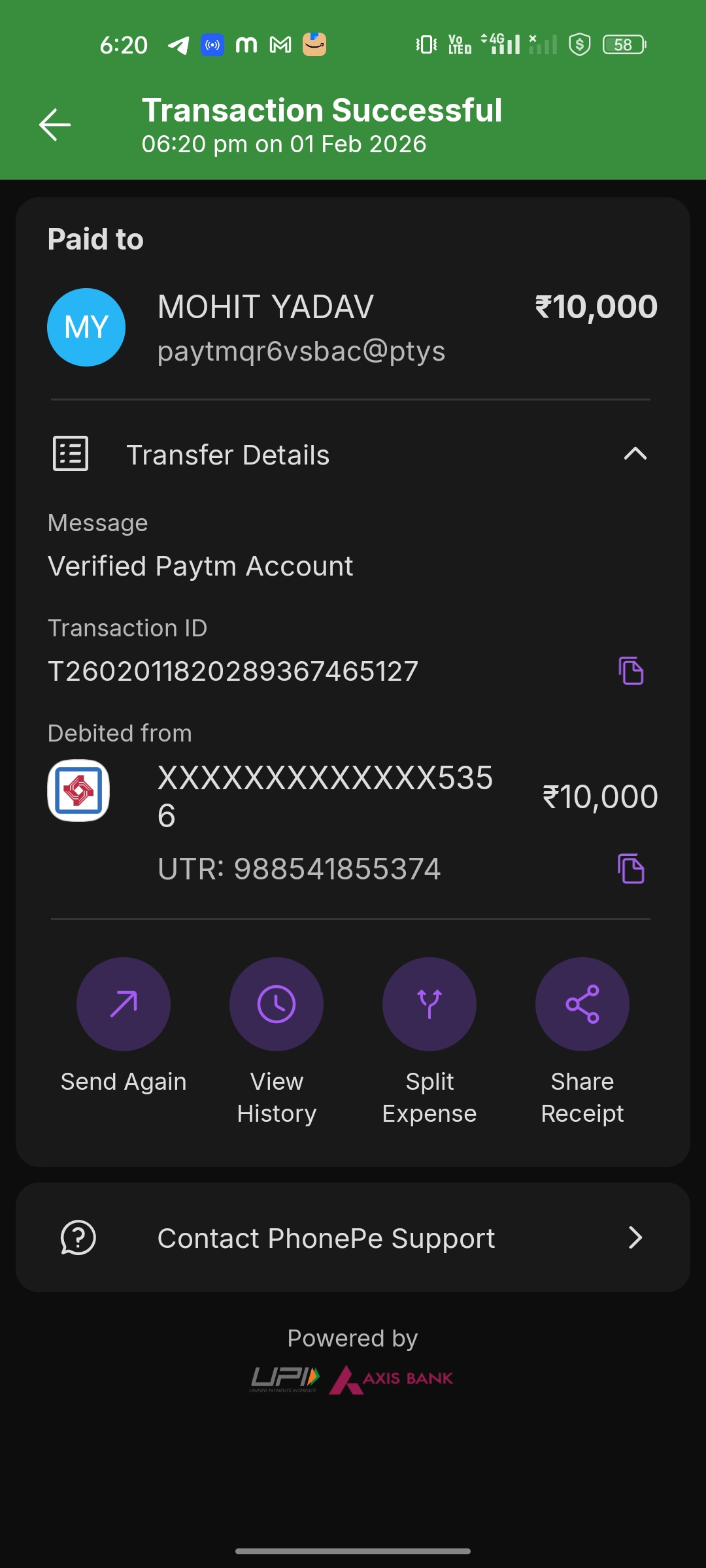706x1568 pixels.
Task: Go back using the top arrow
Action: (55, 125)
